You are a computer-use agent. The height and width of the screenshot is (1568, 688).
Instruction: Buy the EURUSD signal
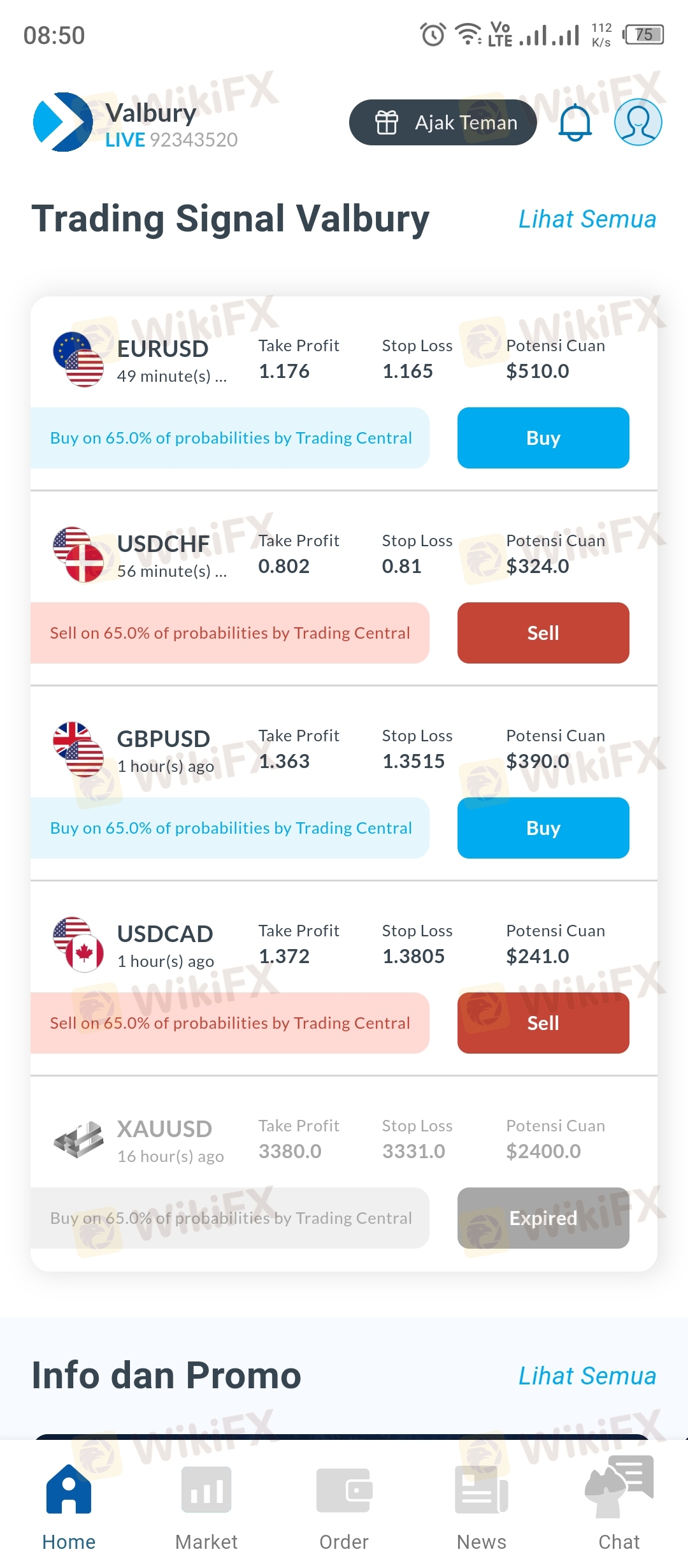click(x=543, y=438)
